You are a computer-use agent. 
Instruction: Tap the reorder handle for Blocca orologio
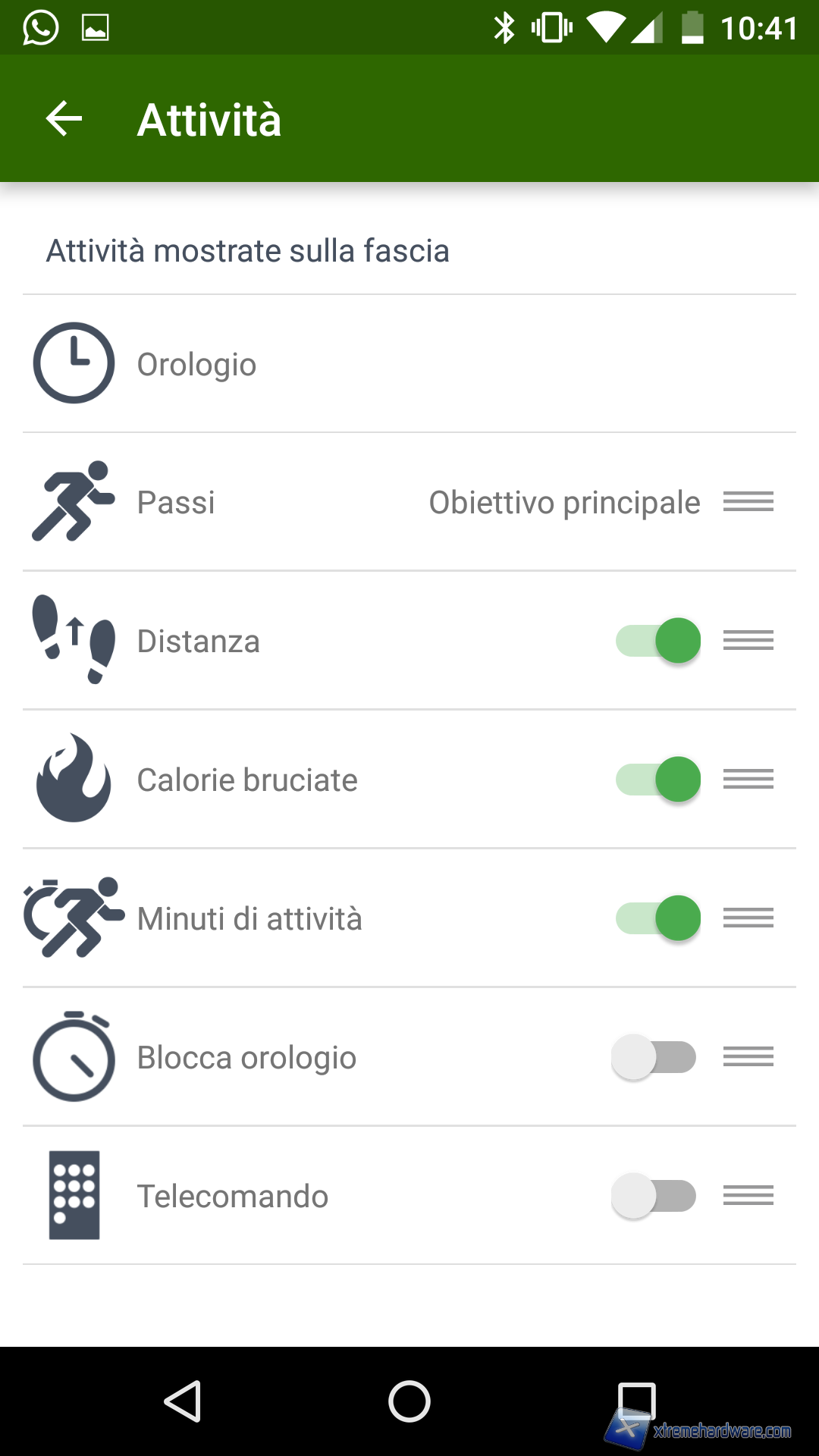click(748, 1057)
